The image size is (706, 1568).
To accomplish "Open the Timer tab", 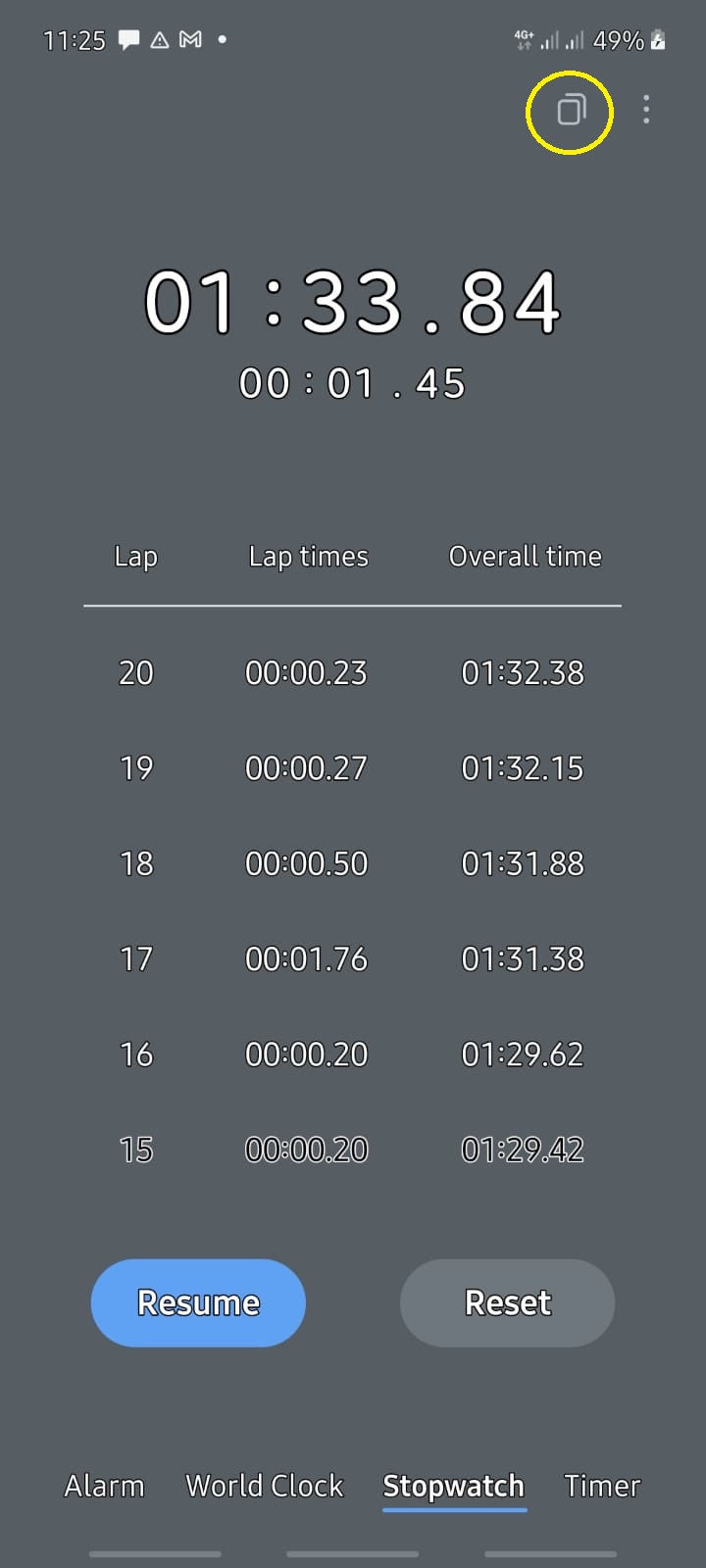I will [602, 1486].
